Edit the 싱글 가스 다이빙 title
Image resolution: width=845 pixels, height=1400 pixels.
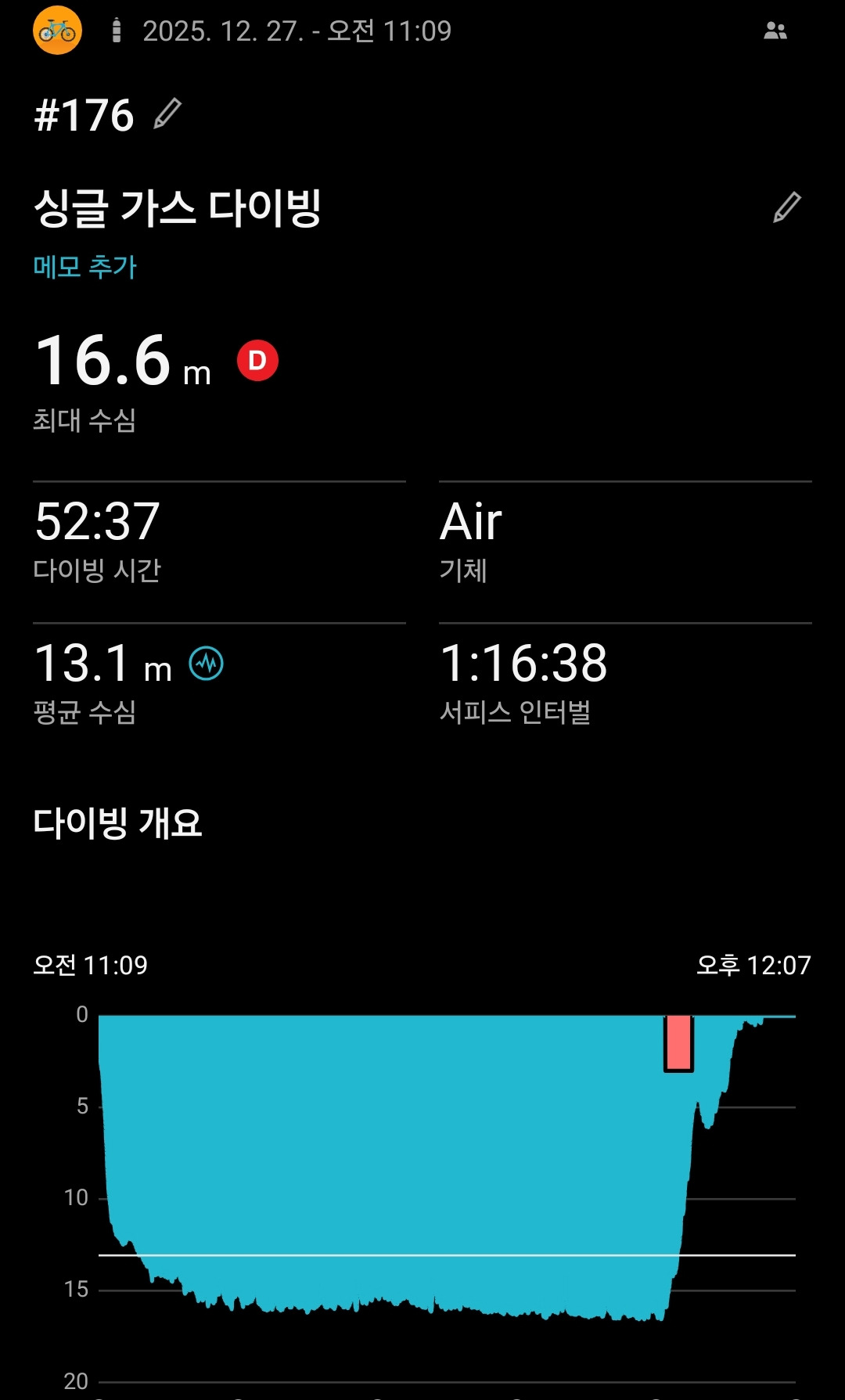point(787,207)
